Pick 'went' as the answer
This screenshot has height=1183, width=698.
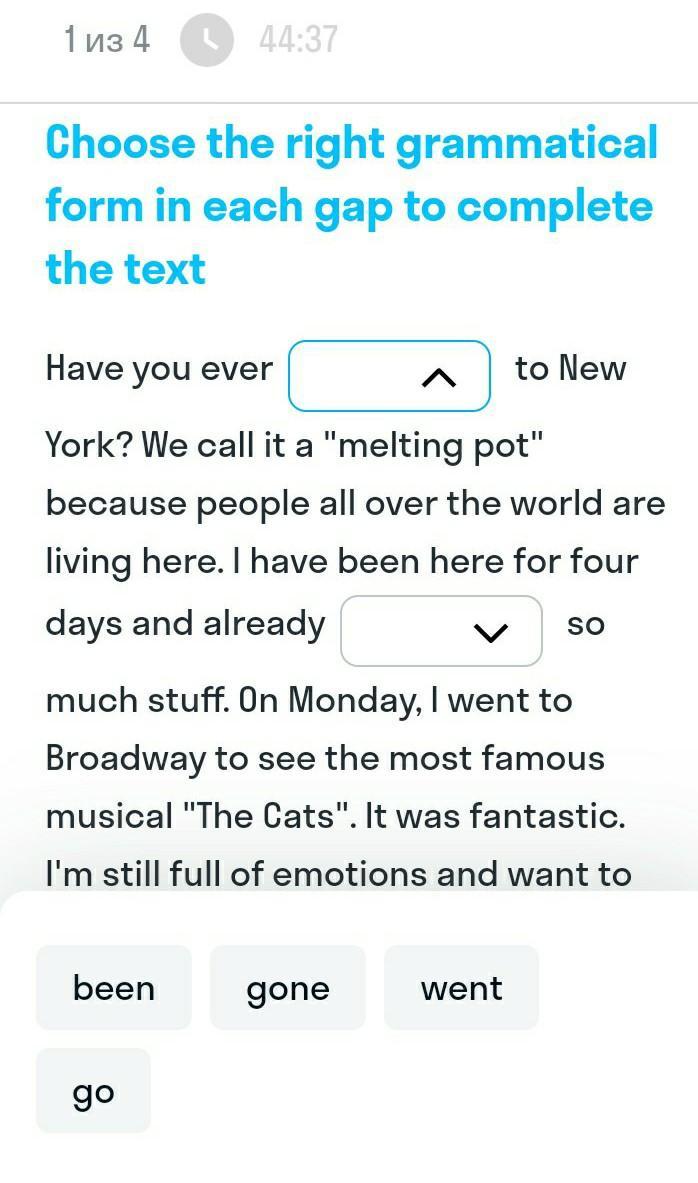click(x=461, y=988)
